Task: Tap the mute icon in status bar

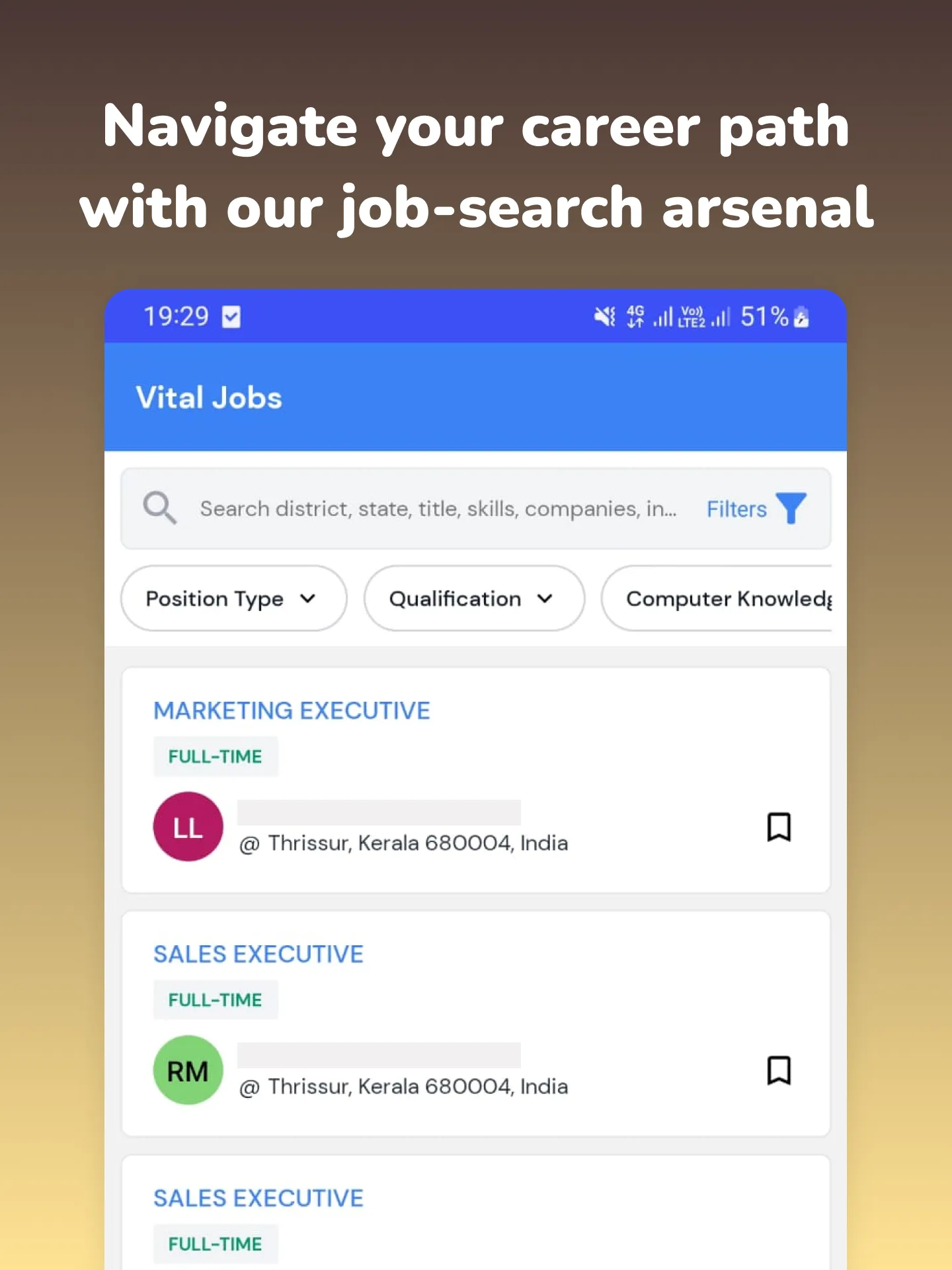Action: coord(604,316)
